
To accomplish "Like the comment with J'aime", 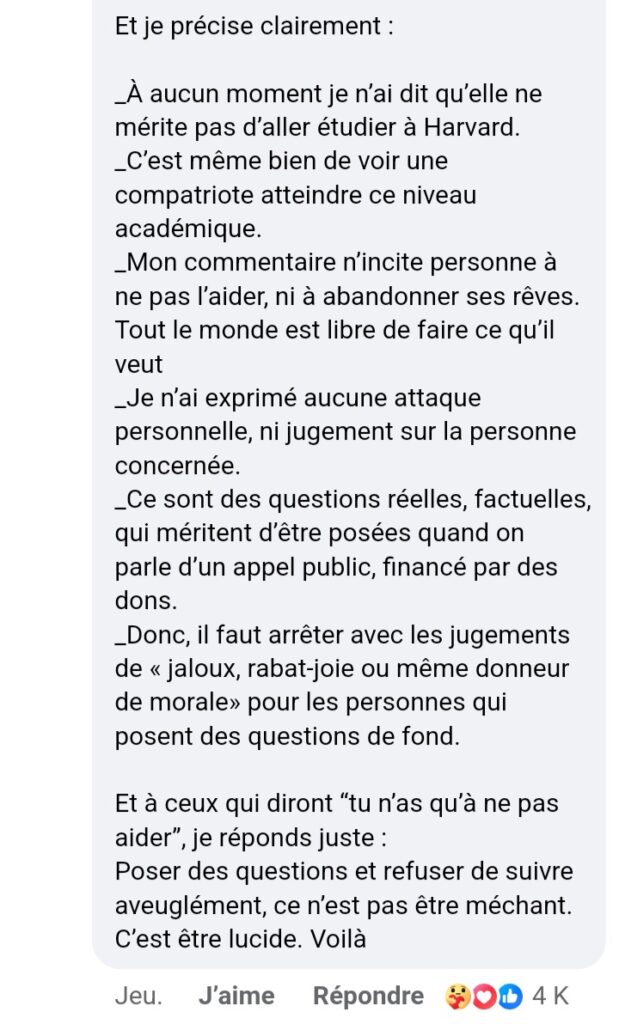I will (236, 996).
